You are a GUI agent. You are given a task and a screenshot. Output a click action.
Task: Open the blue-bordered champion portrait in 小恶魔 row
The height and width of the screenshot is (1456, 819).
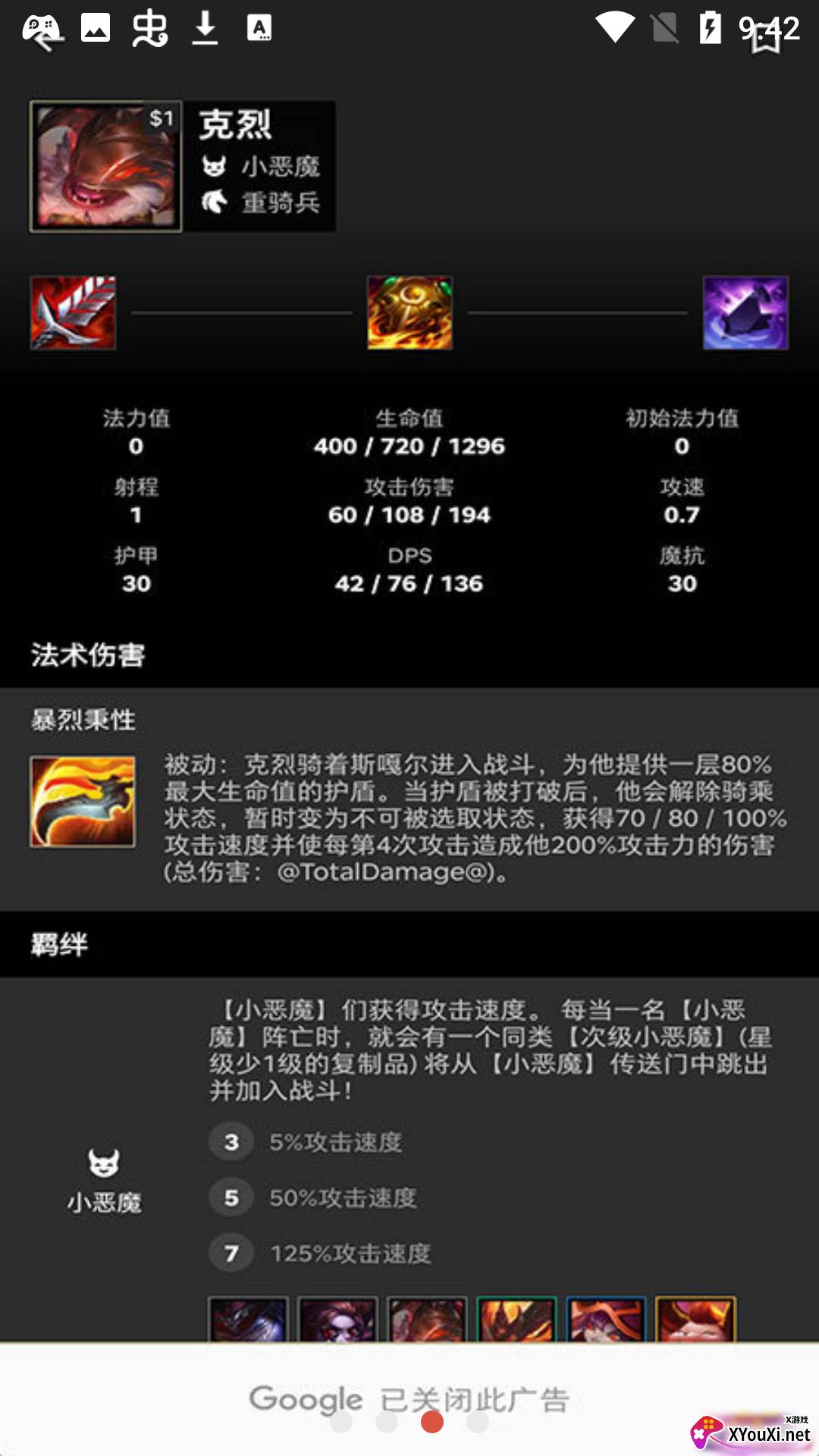point(606,1319)
